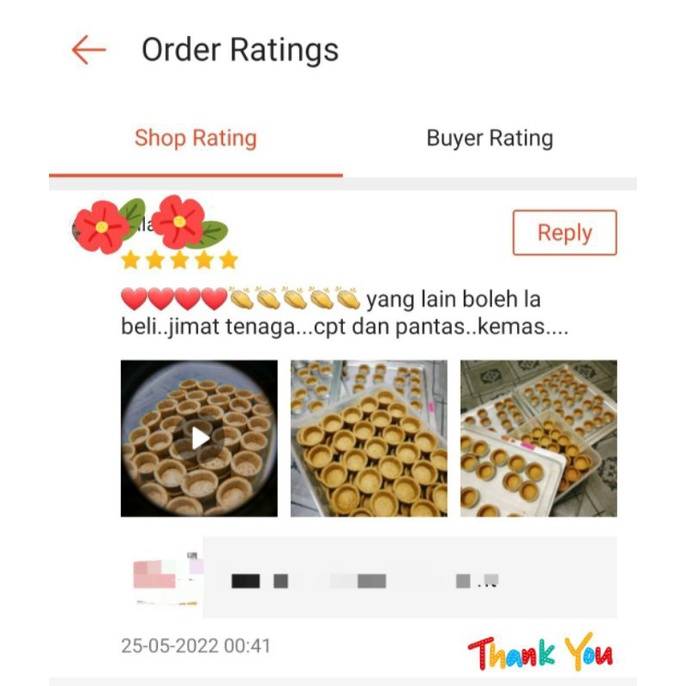
Task: Go back using the arrow icon
Action: pos(89,50)
